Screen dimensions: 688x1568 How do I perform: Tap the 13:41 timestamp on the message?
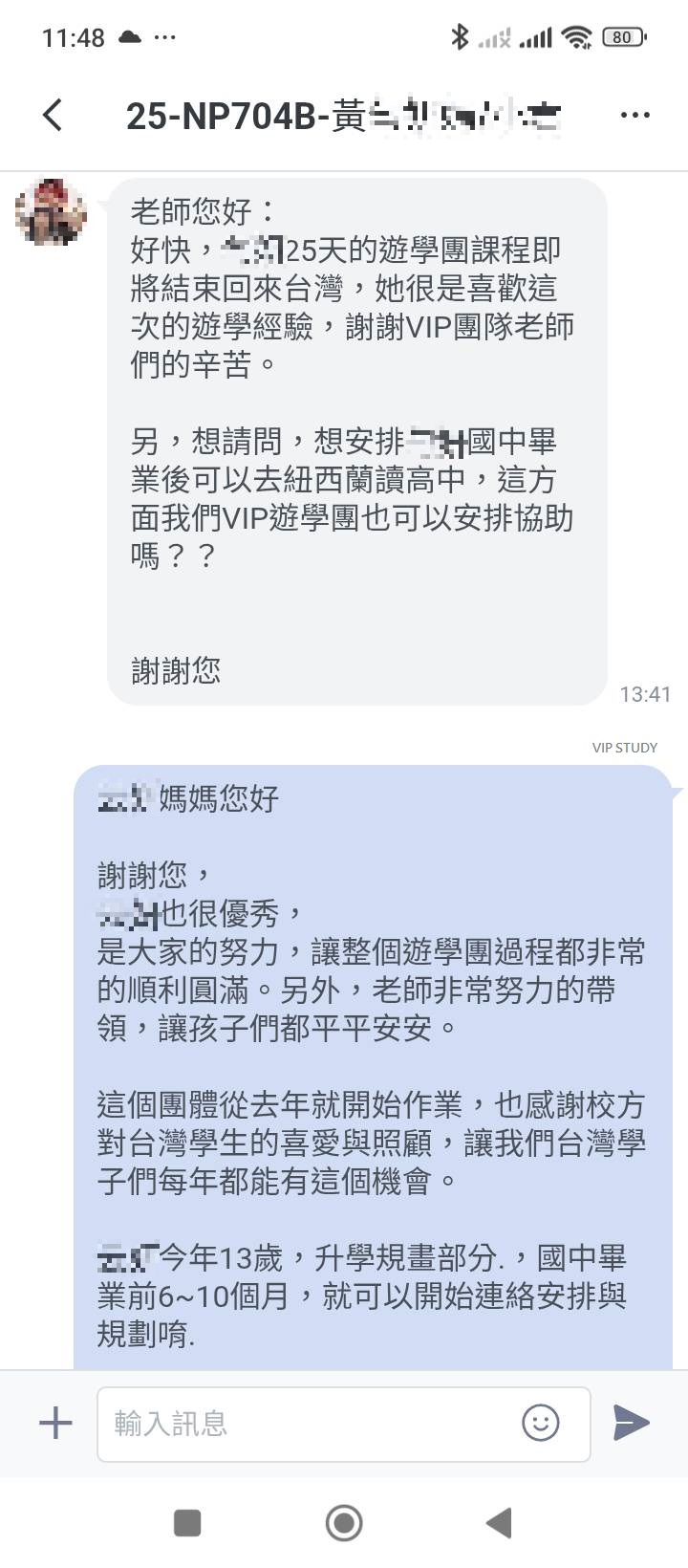coord(646,694)
